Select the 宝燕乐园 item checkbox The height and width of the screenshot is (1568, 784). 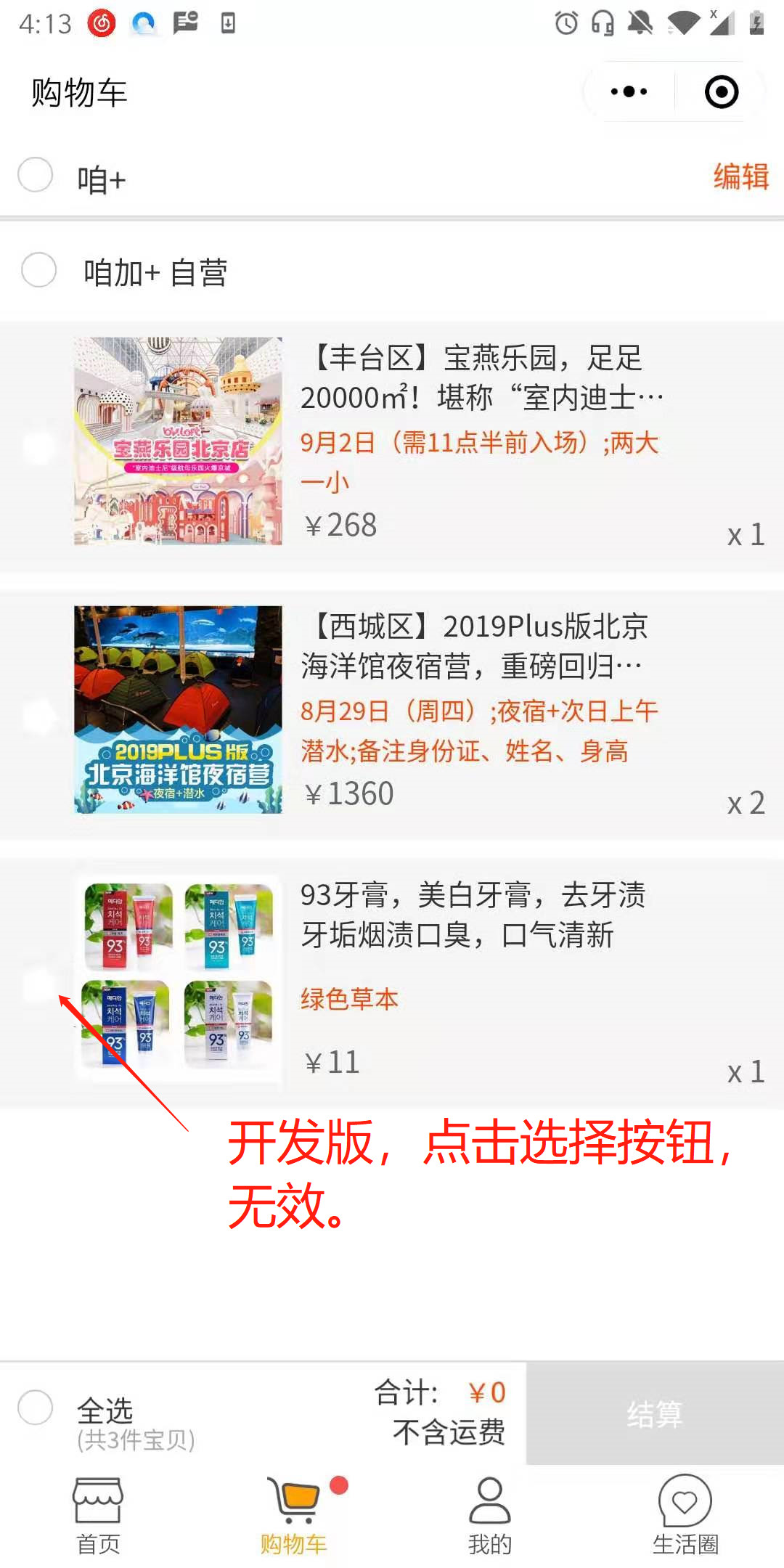pos(38,447)
